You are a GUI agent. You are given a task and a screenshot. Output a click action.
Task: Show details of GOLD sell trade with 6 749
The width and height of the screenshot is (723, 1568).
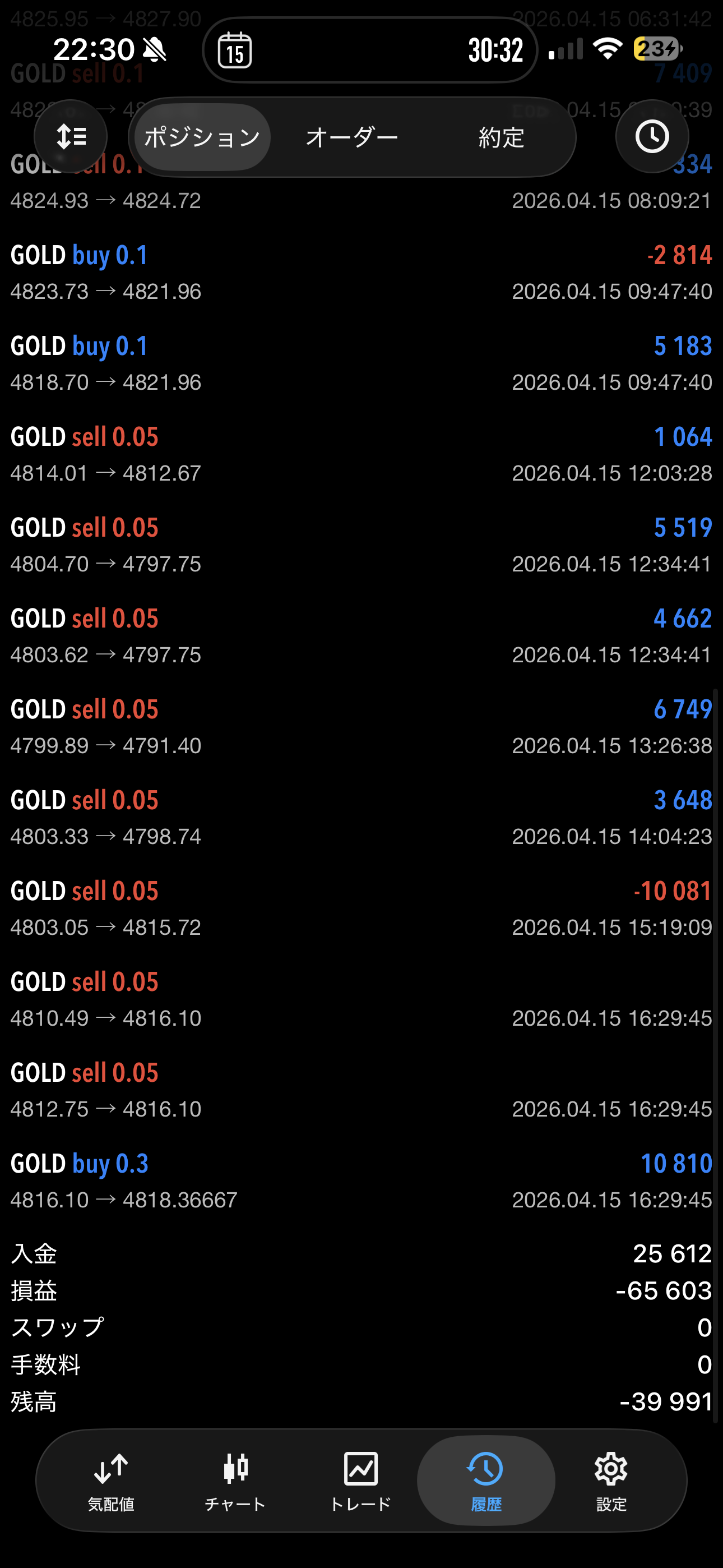click(361, 727)
